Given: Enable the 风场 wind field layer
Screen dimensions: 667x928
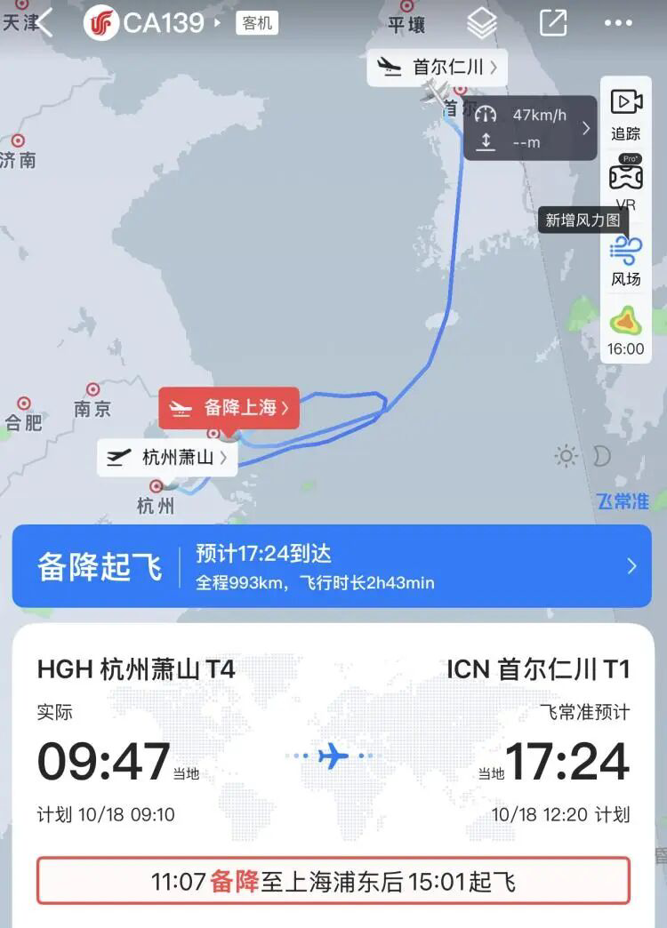Looking at the screenshot, I should tap(626, 260).
